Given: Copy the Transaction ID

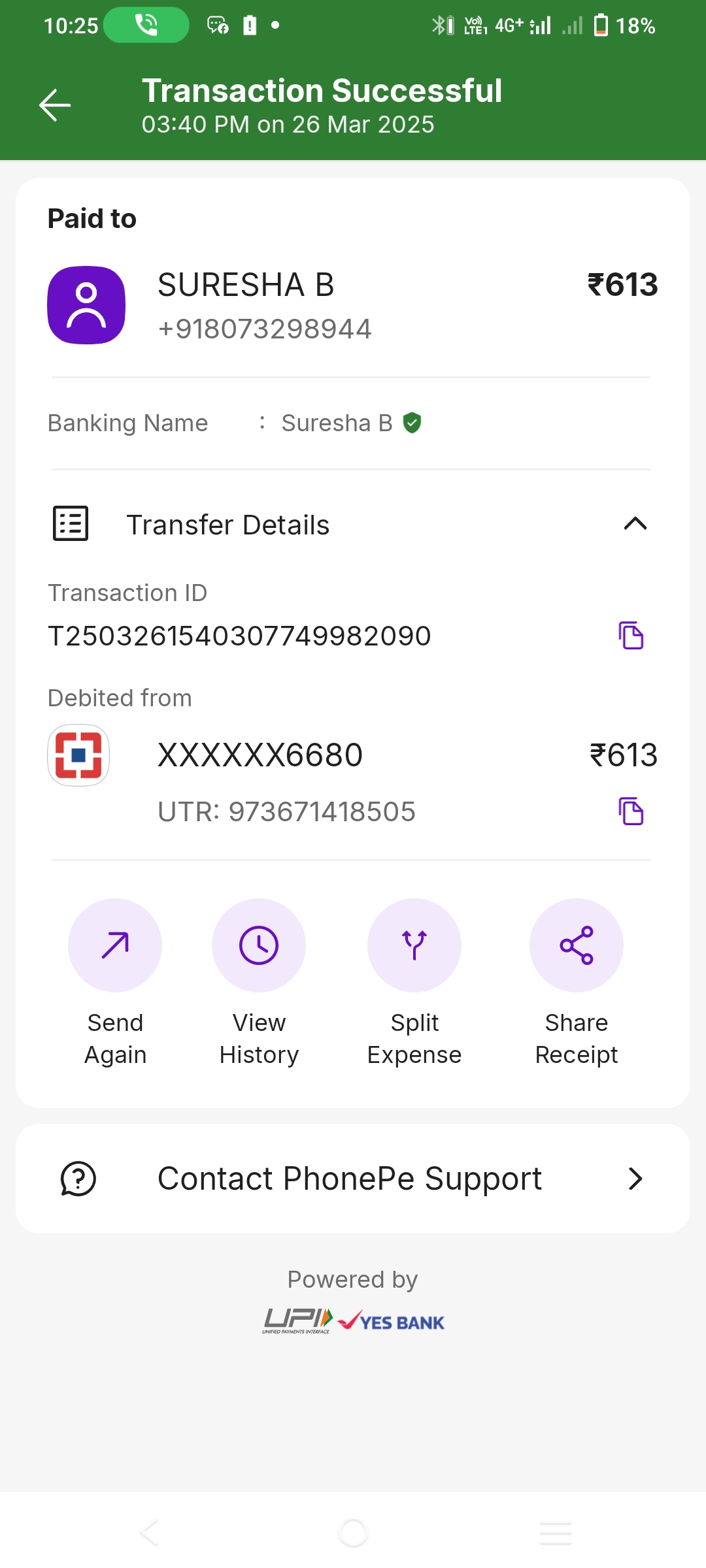Looking at the screenshot, I should click(x=631, y=636).
